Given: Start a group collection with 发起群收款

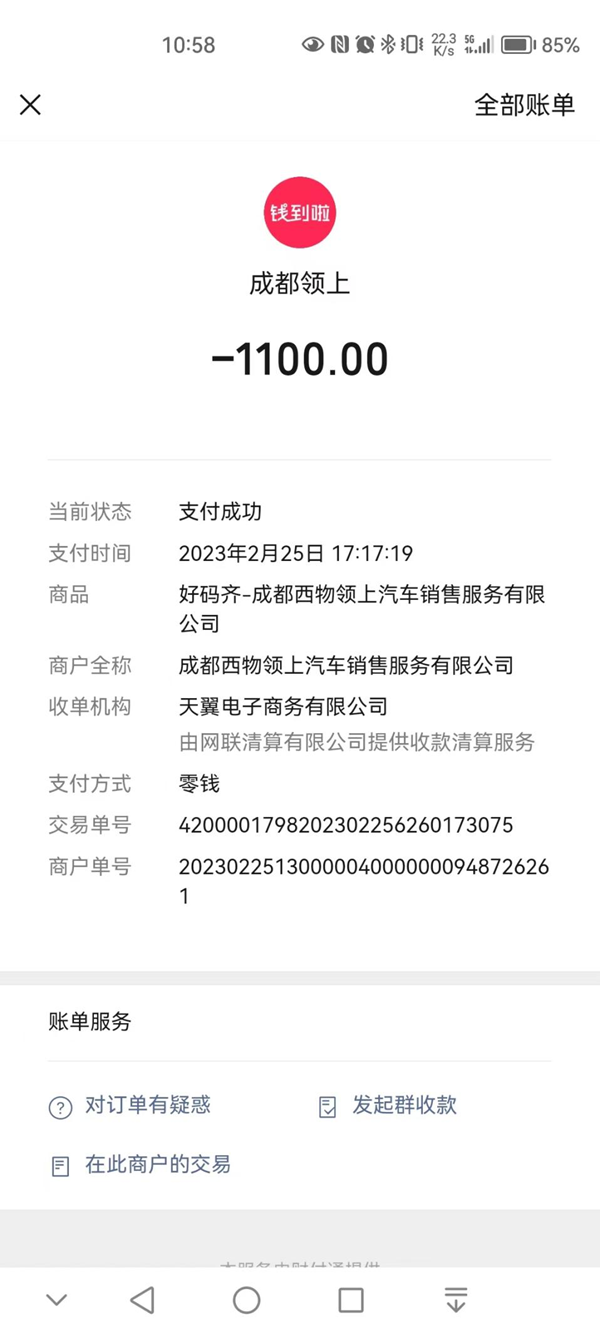Looking at the screenshot, I should pyautogui.click(x=387, y=1105).
